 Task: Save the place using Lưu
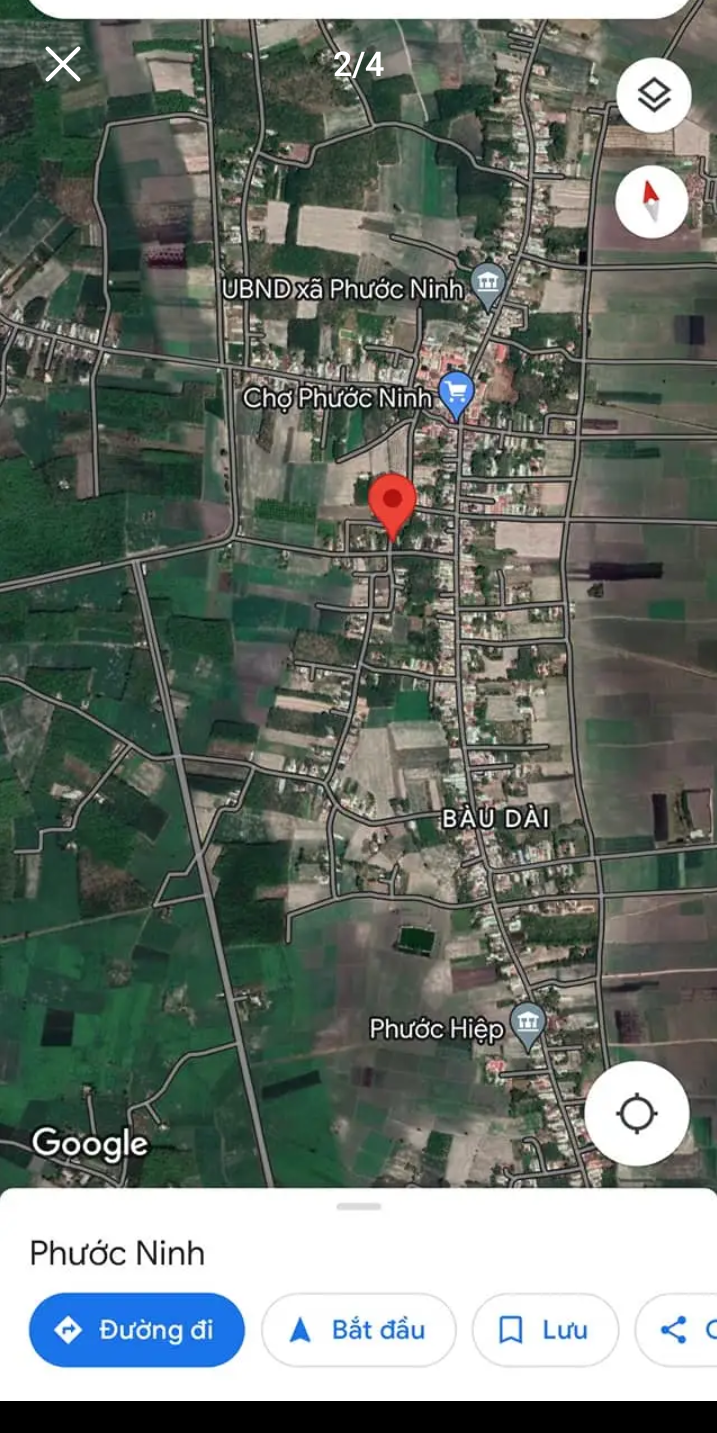point(545,1330)
